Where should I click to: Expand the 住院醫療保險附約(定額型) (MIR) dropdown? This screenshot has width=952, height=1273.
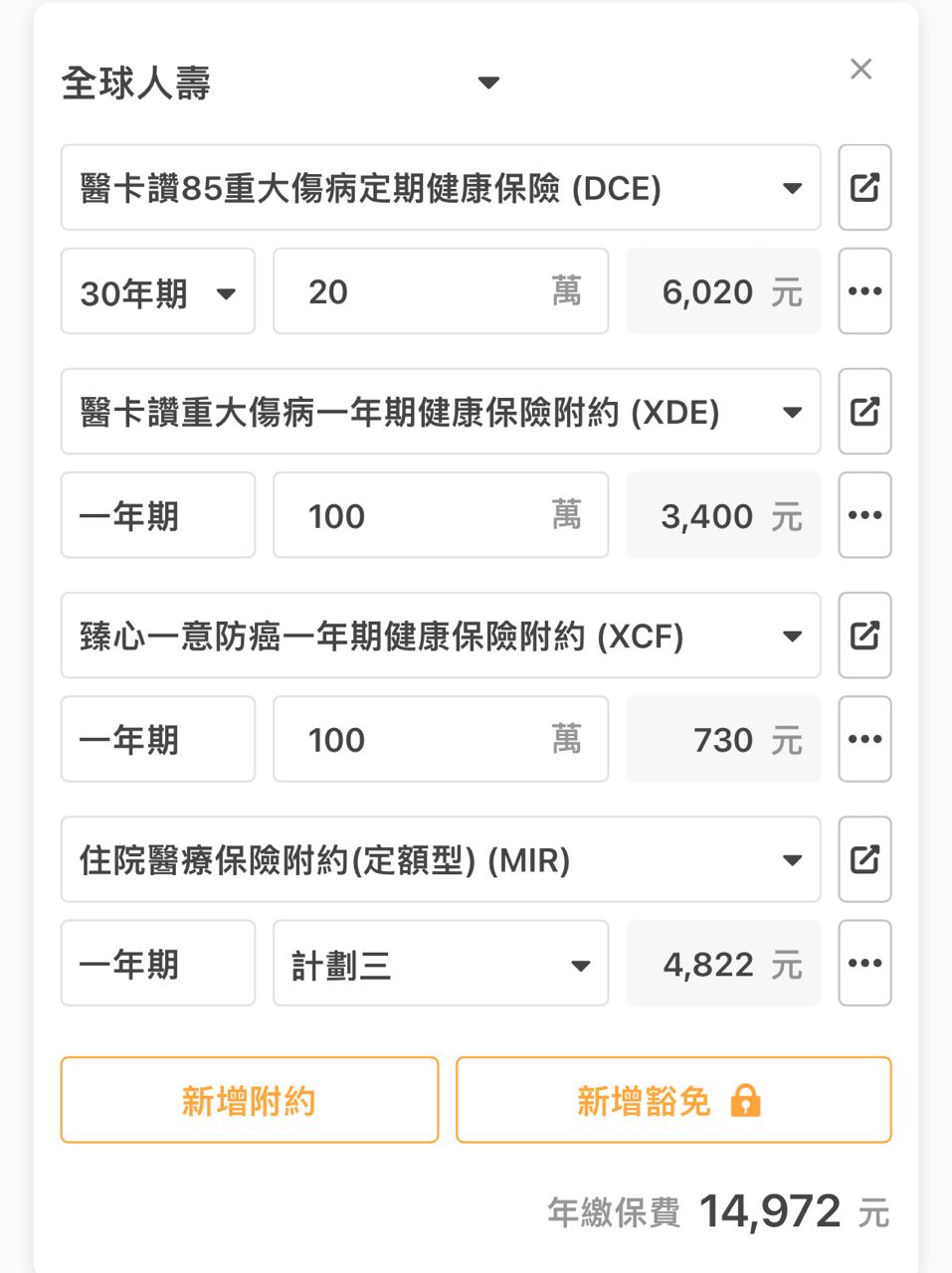(440, 859)
